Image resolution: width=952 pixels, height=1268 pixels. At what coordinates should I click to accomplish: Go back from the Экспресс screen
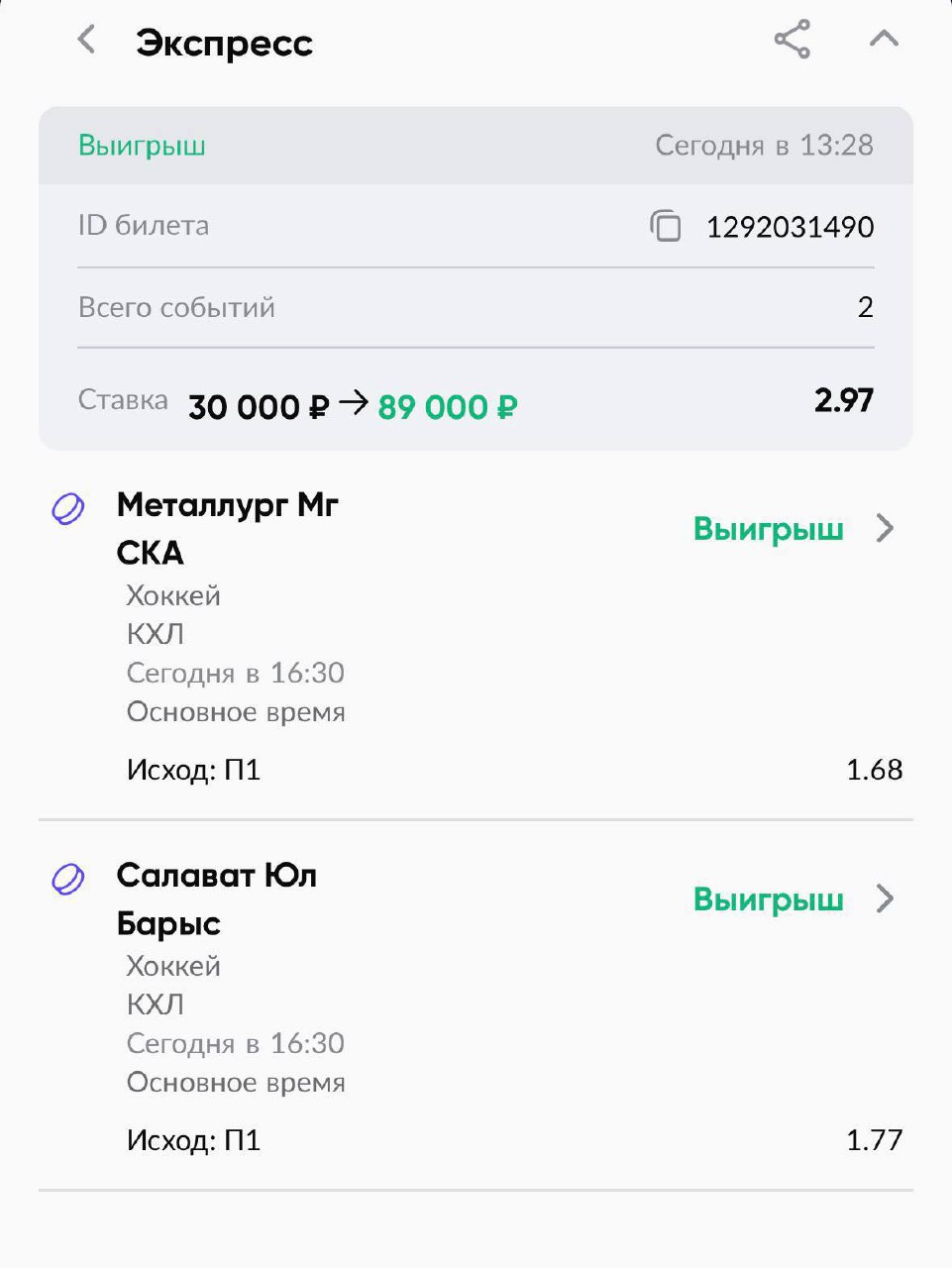pos(87,41)
